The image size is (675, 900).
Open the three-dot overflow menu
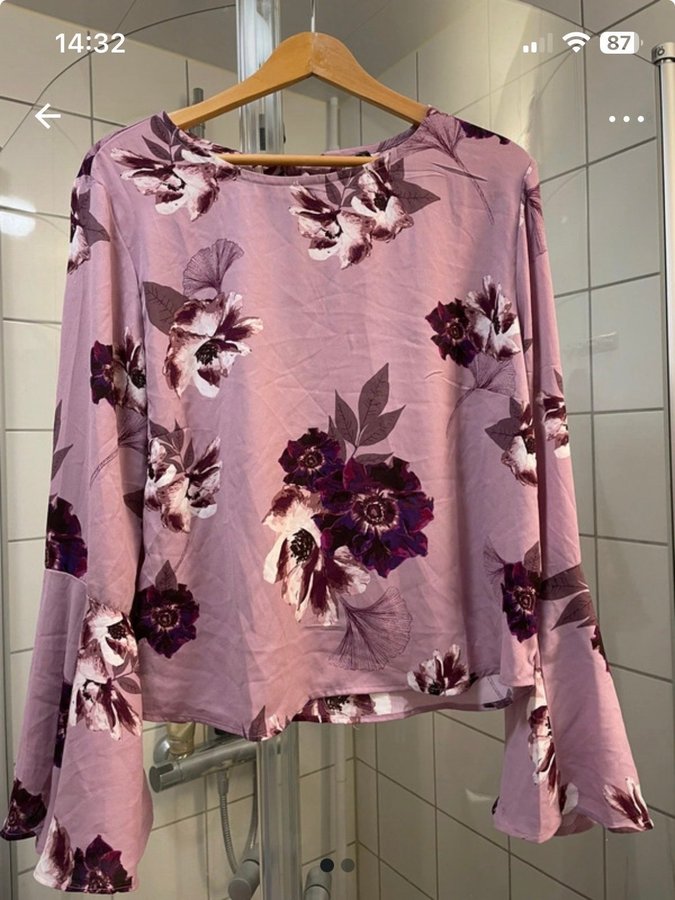(626, 118)
